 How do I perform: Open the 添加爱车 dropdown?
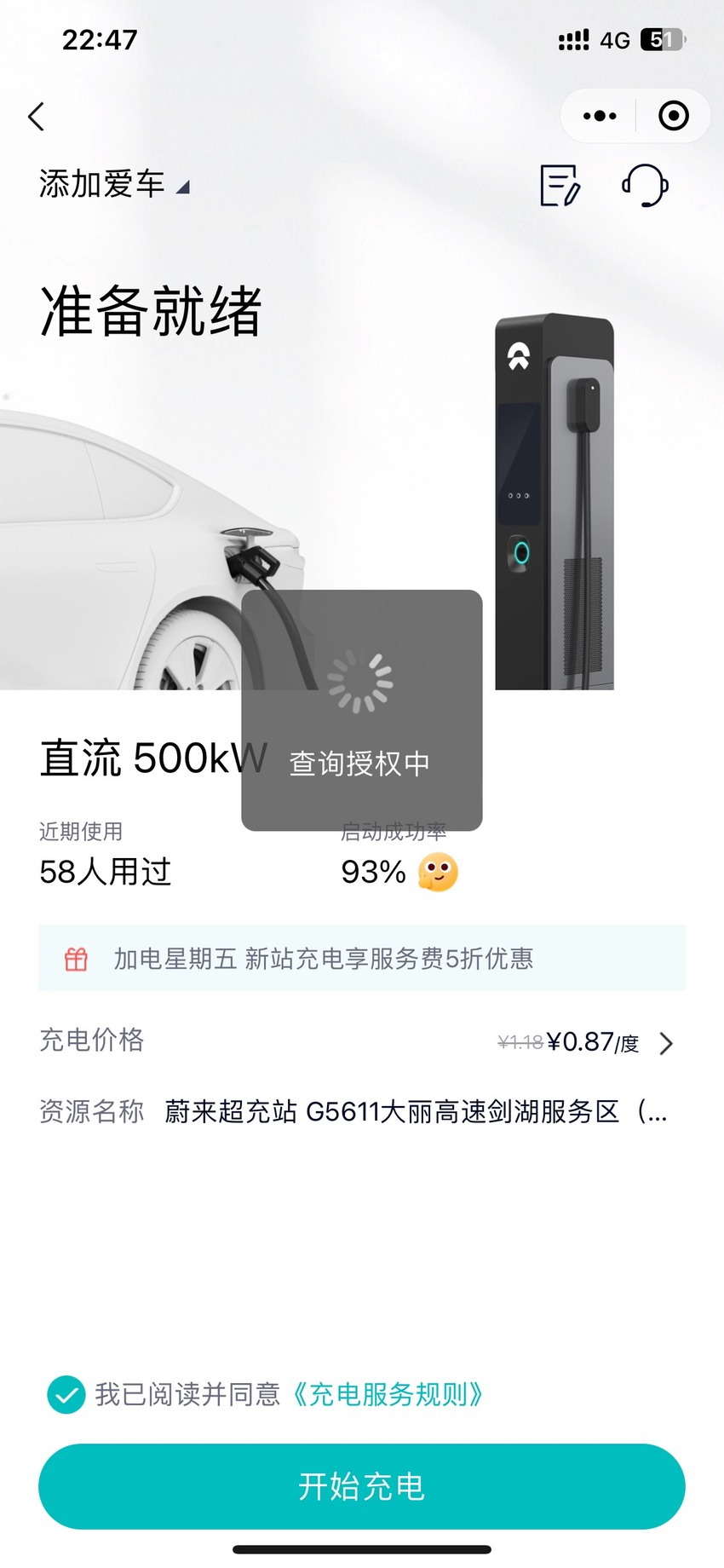(114, 184)
